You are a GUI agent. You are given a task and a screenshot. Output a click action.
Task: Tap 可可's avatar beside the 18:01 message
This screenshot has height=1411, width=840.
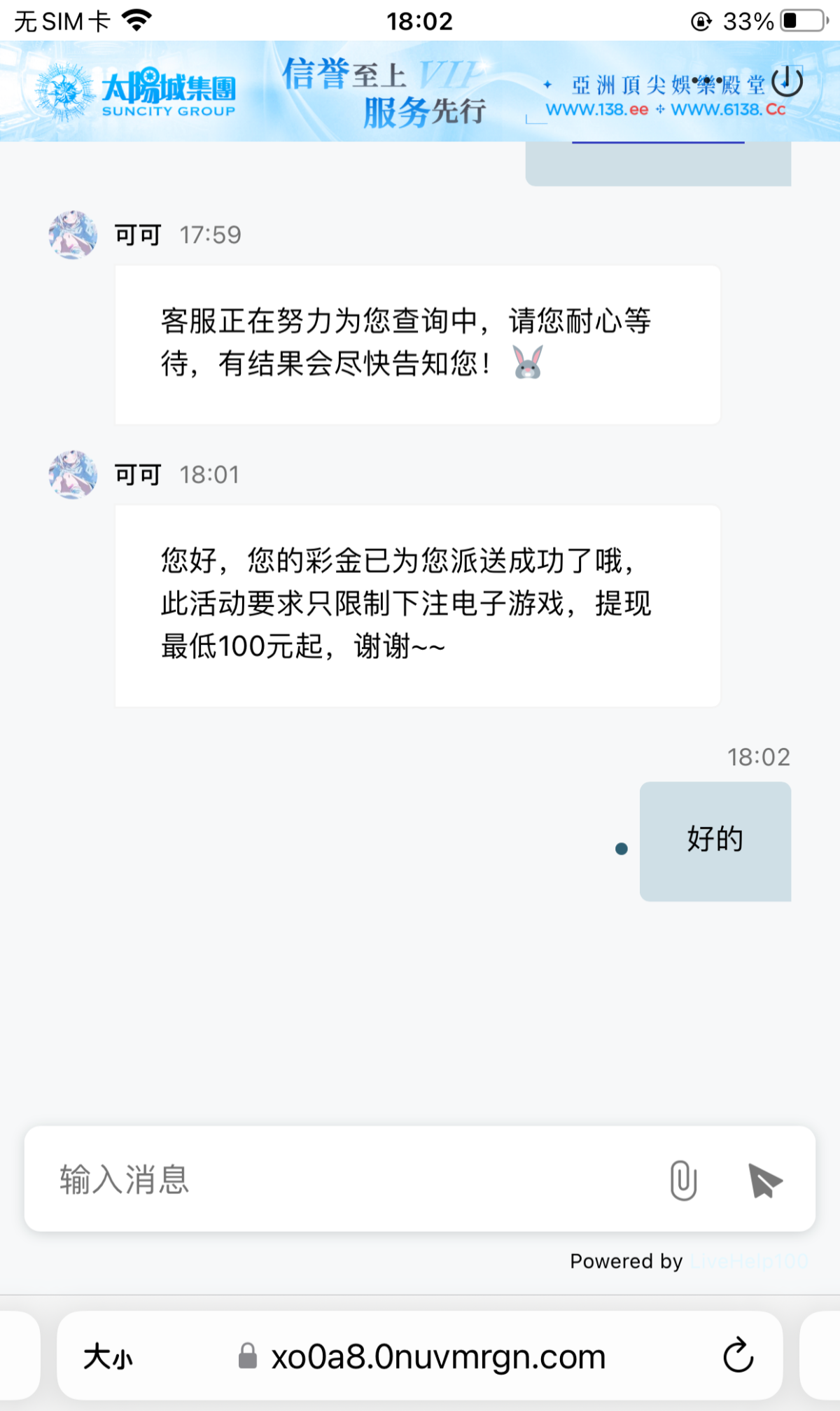point(72,473)
